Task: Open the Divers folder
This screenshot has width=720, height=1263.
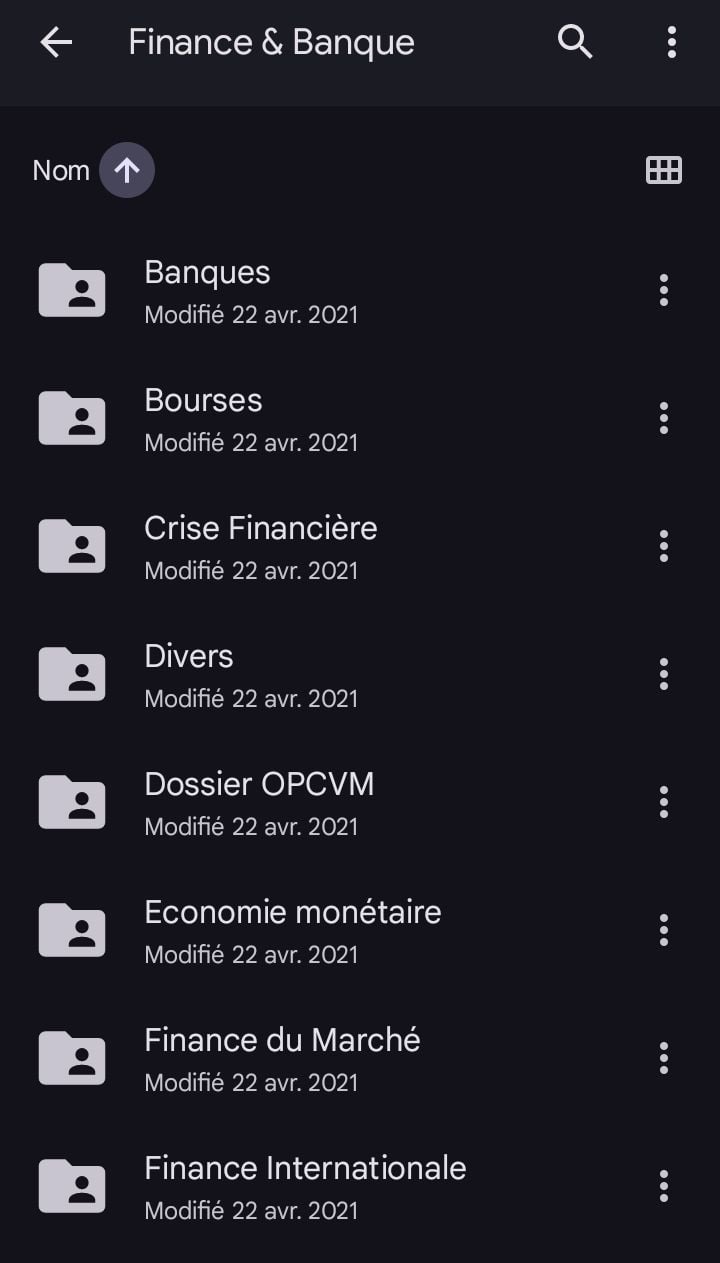Action: tap(189, 674)
